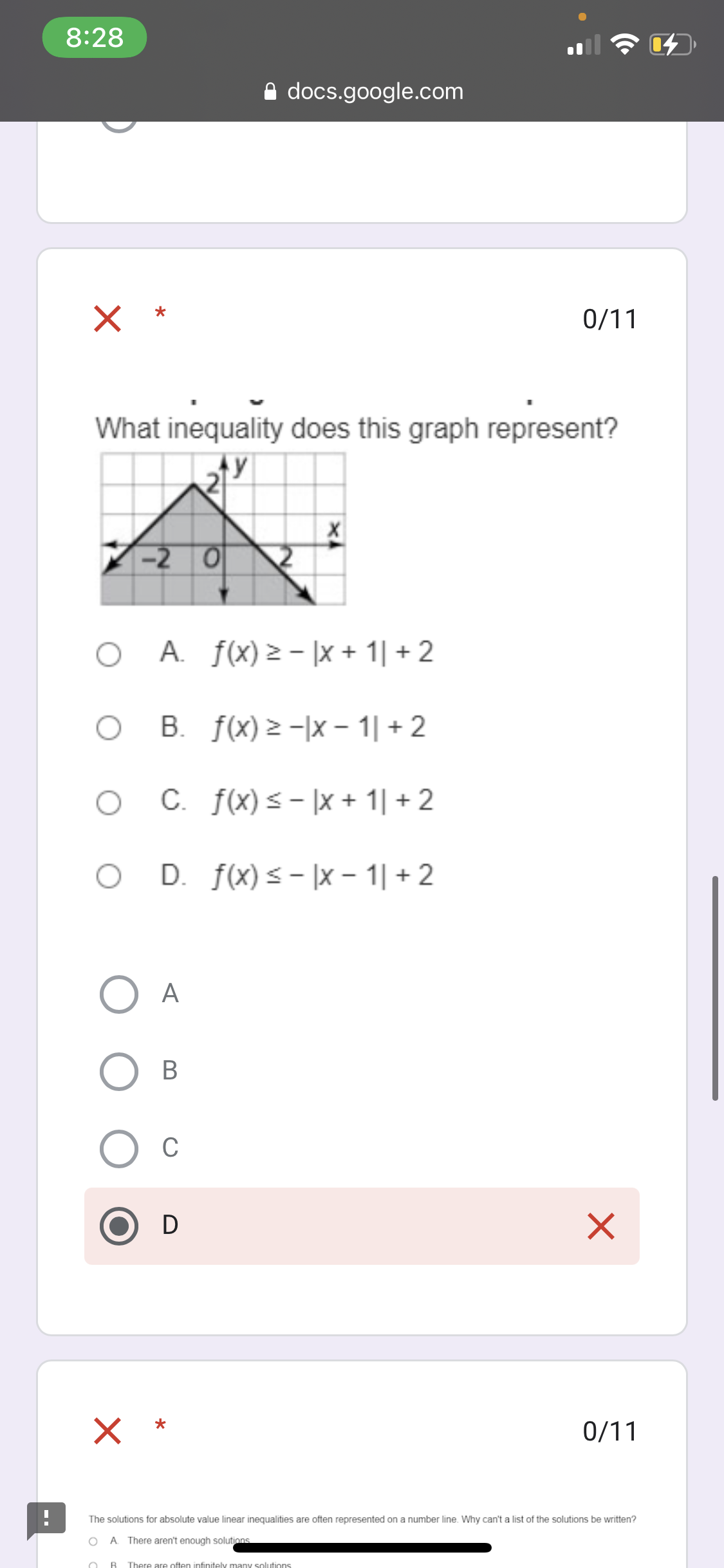Tap the red X beside the selected answer D

click(x=600, y=1226)
